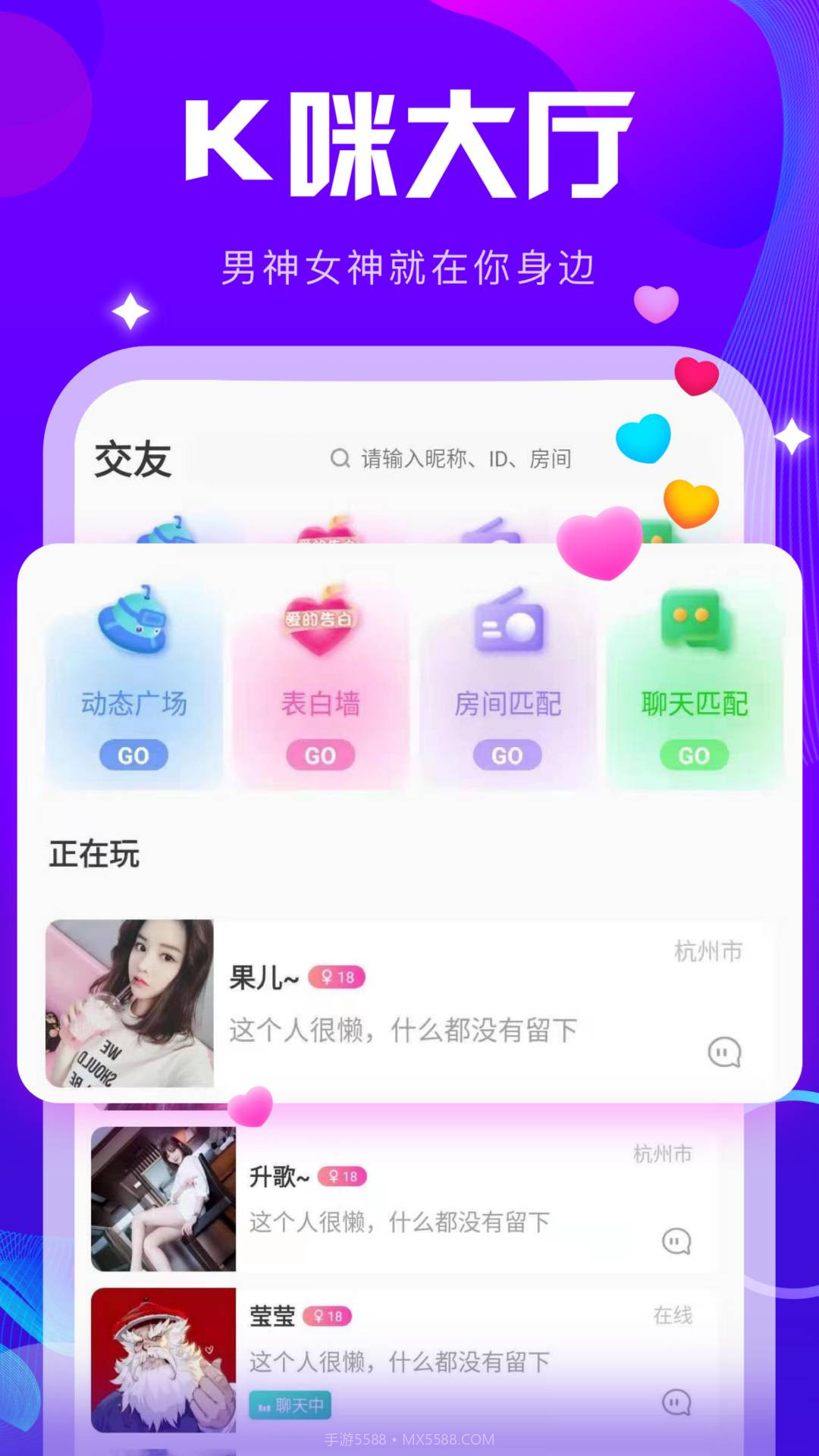Open the 动态广场 dynamic square icon
Screen dimensions: 819x1456
(x=133, y=622)
